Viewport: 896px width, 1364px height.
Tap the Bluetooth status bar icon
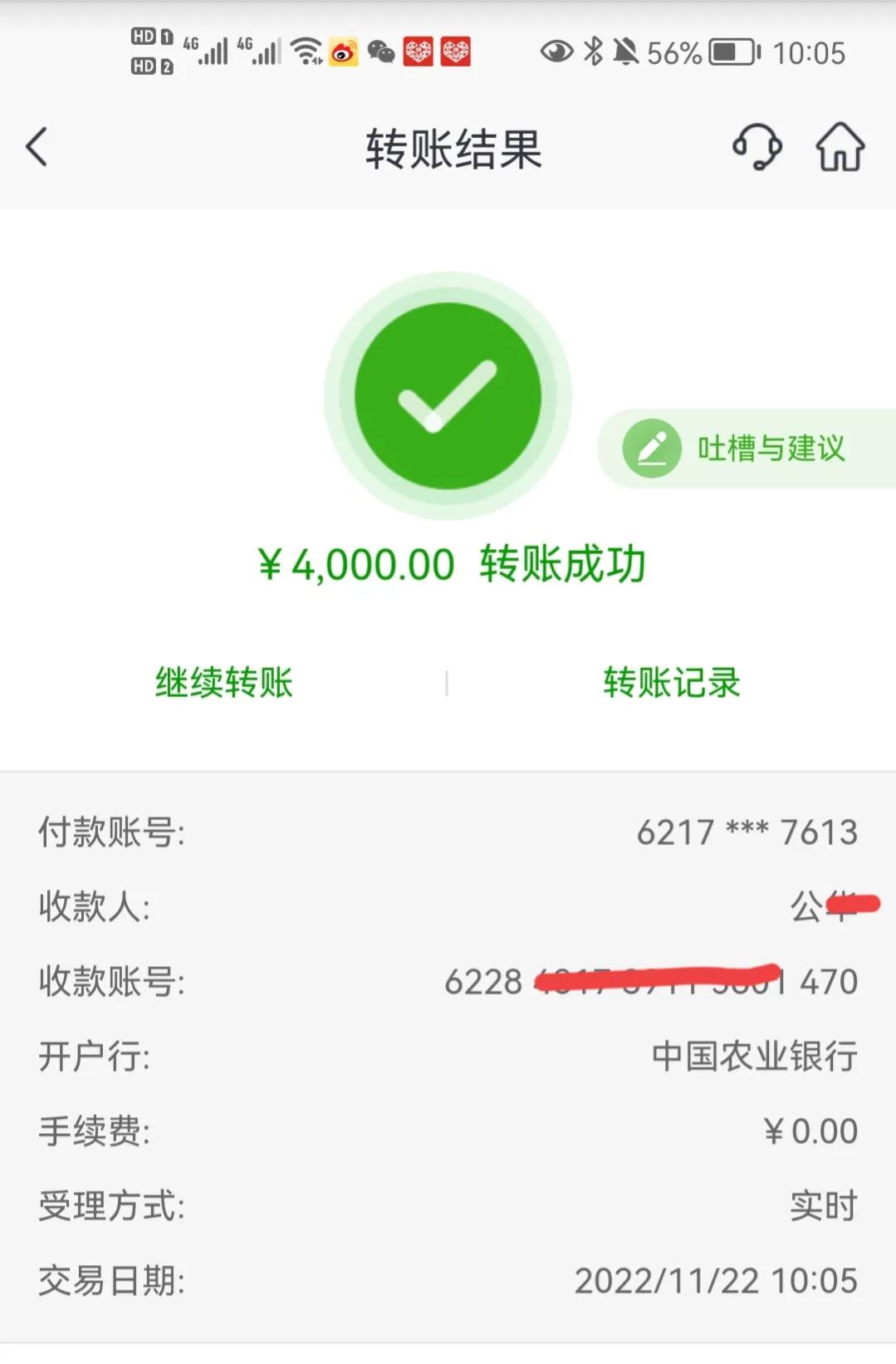(593, 52)
